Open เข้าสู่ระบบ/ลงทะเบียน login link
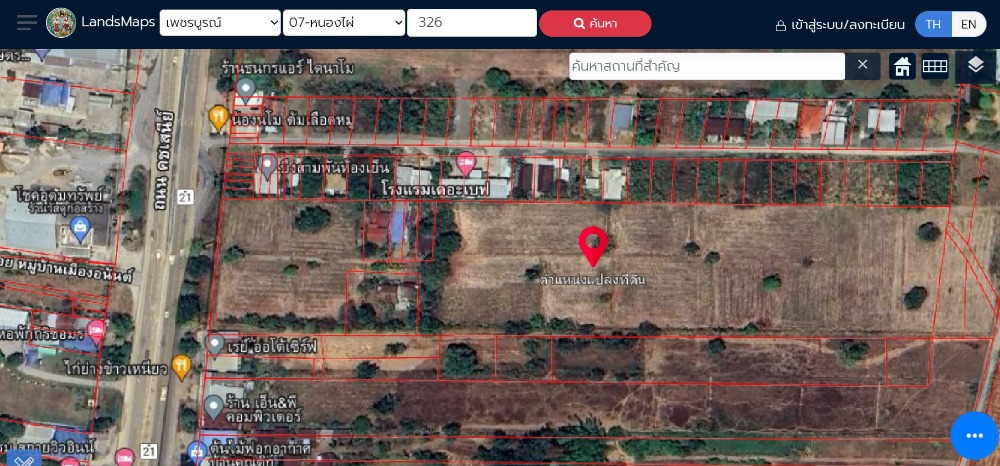The image size is (1000, 466). click(x=840, y=24)
